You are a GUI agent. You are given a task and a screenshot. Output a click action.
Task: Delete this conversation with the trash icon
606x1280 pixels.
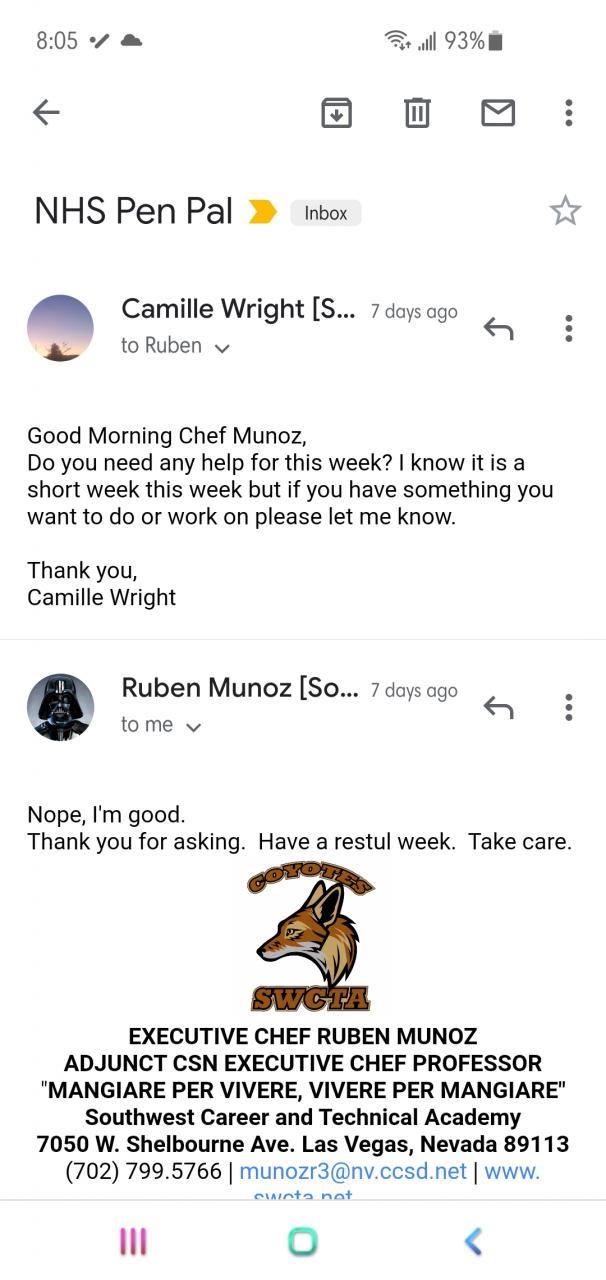(x=417, y=113)
